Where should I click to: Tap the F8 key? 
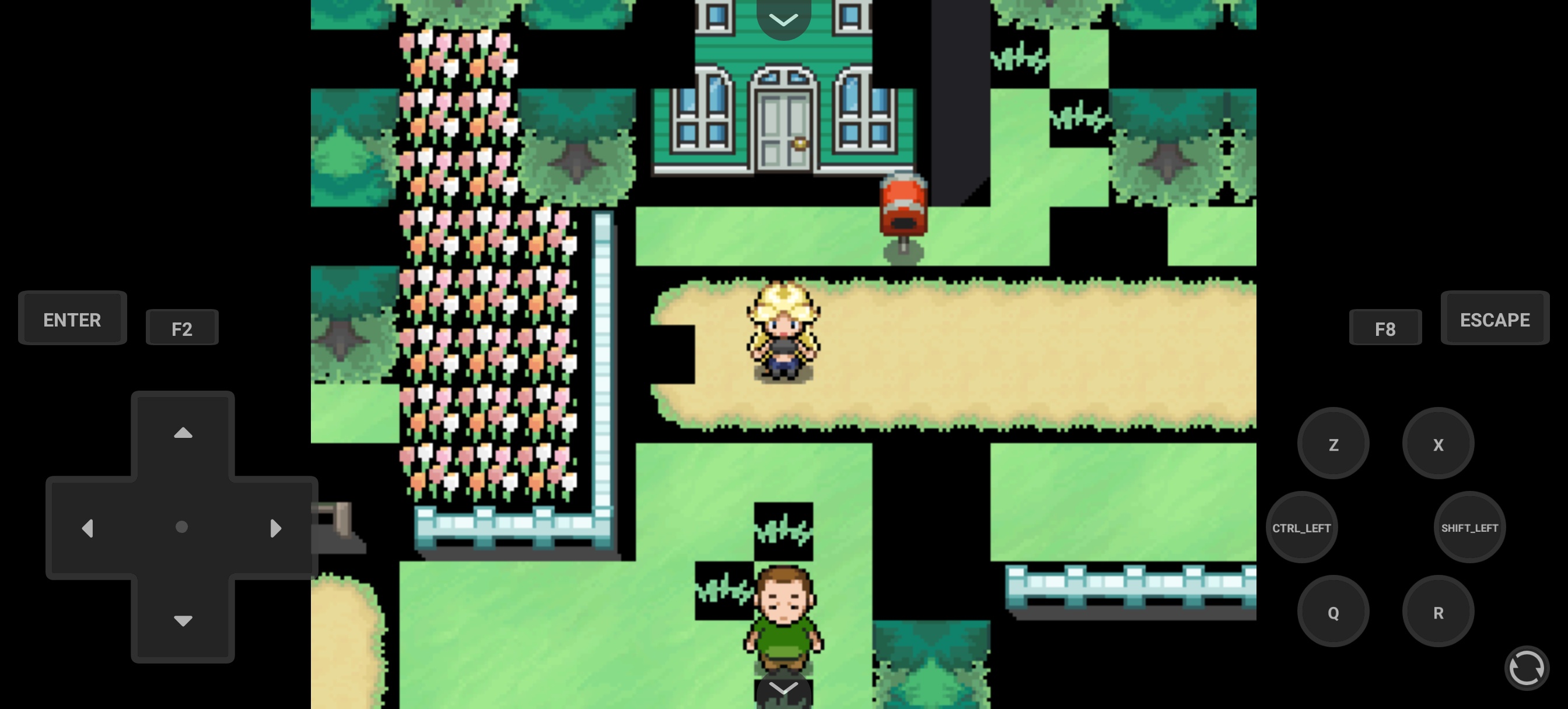click(x=1385, y=328)
